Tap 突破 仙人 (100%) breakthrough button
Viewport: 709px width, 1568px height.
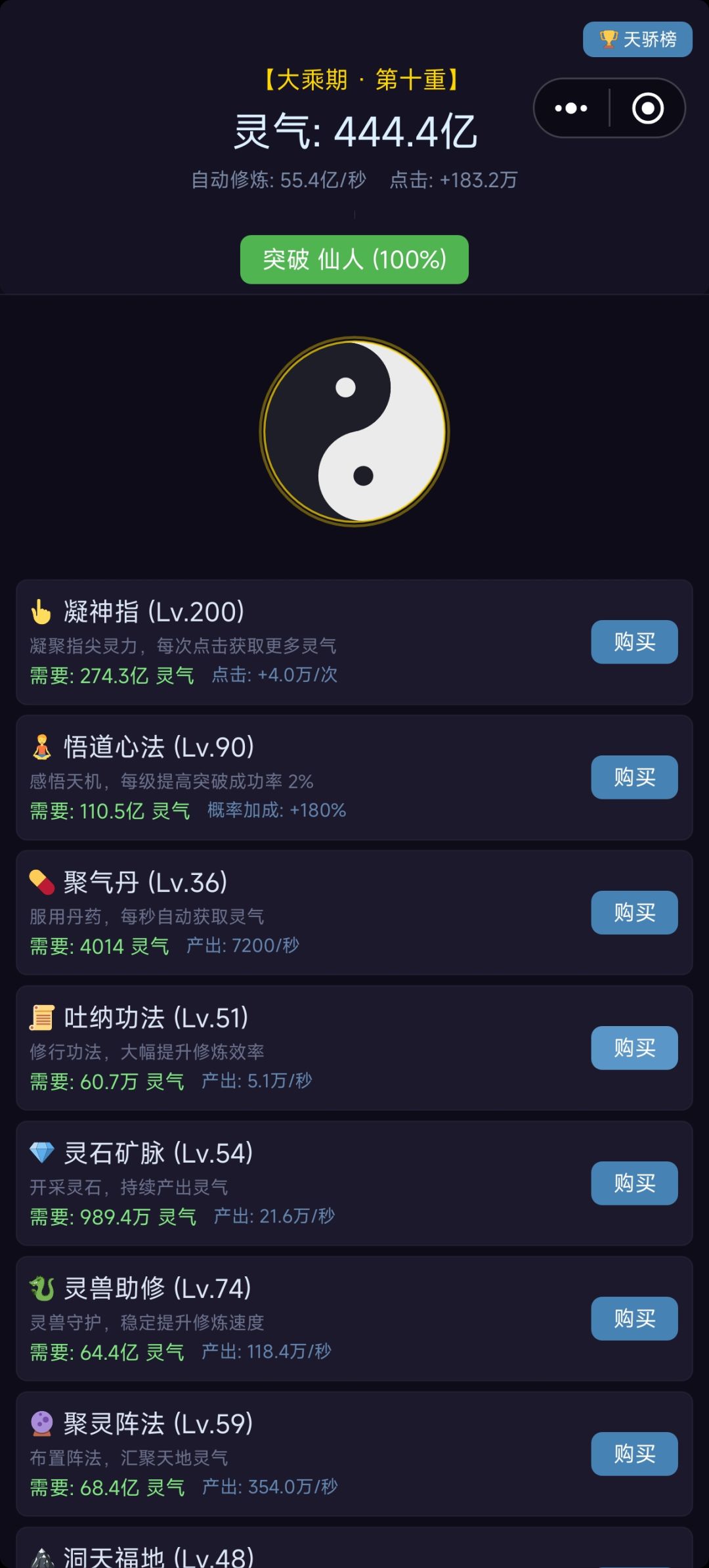point(354,259)
